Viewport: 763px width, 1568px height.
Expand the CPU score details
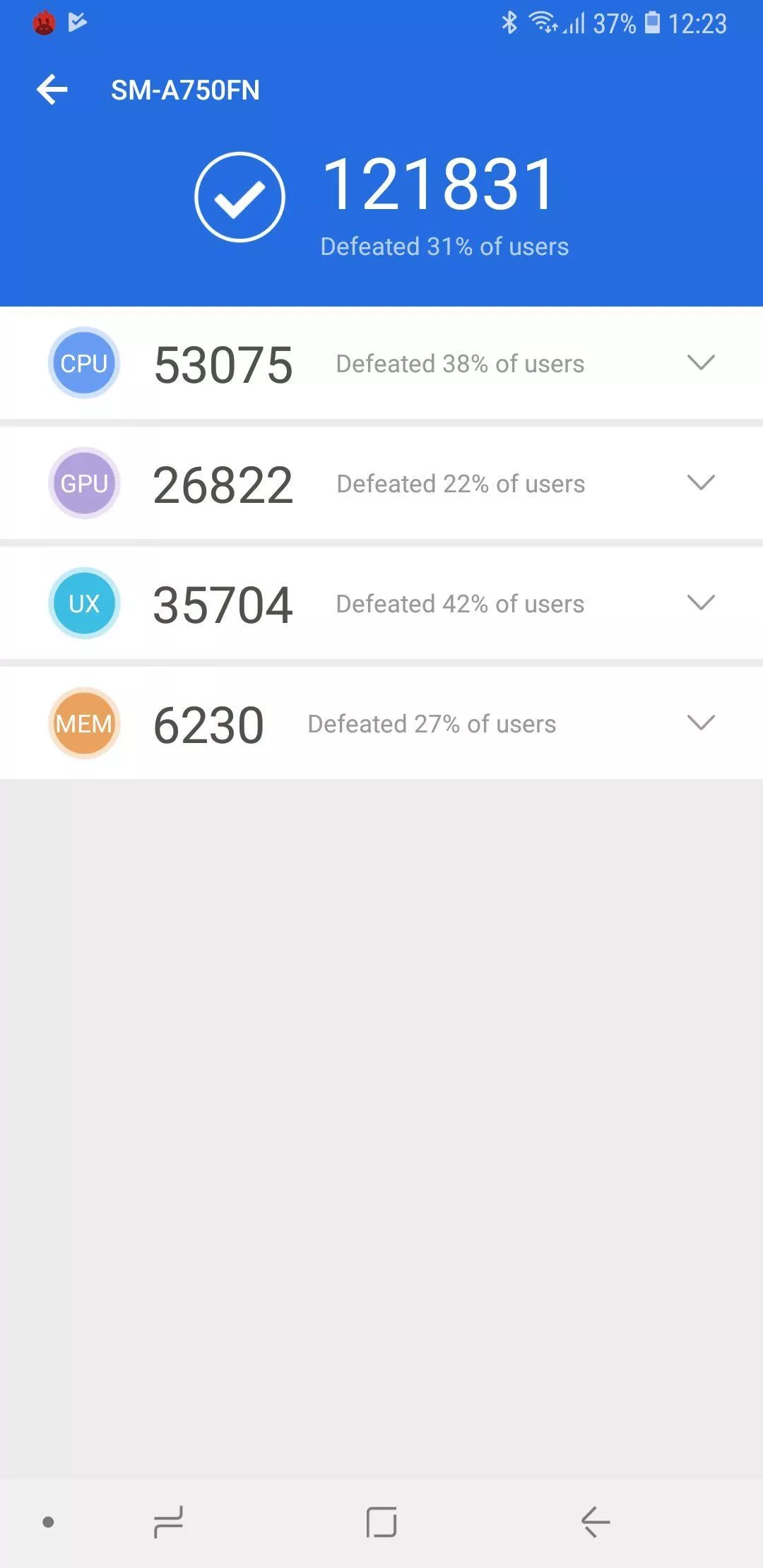click(x=701, y=362)
